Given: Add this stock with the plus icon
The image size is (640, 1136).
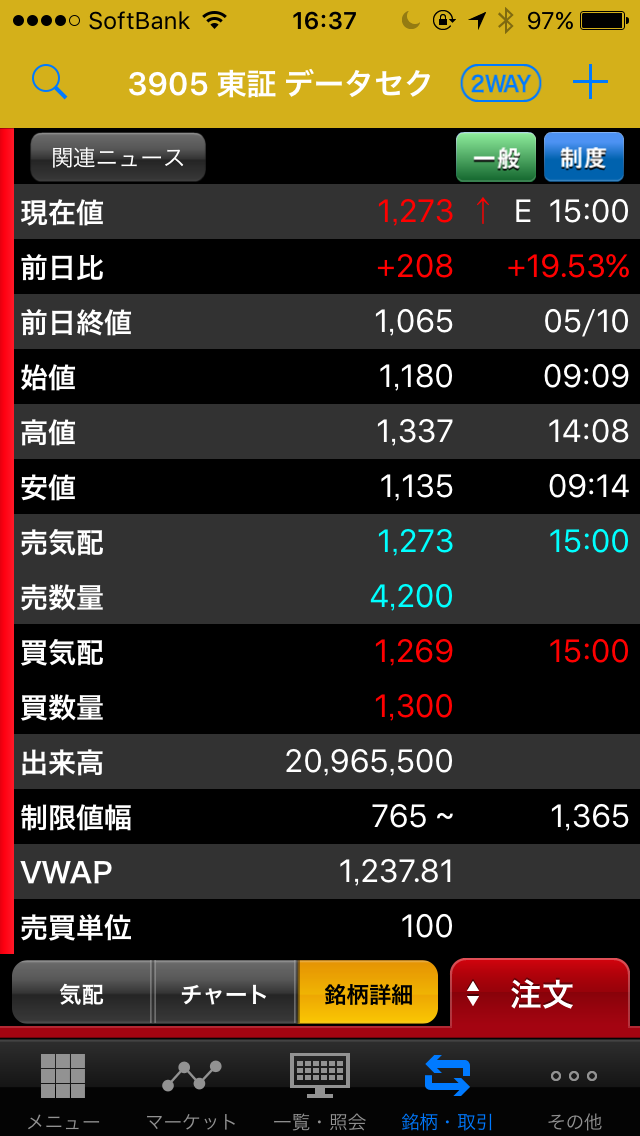Looking at the screenshot, I should coord(590,82).
